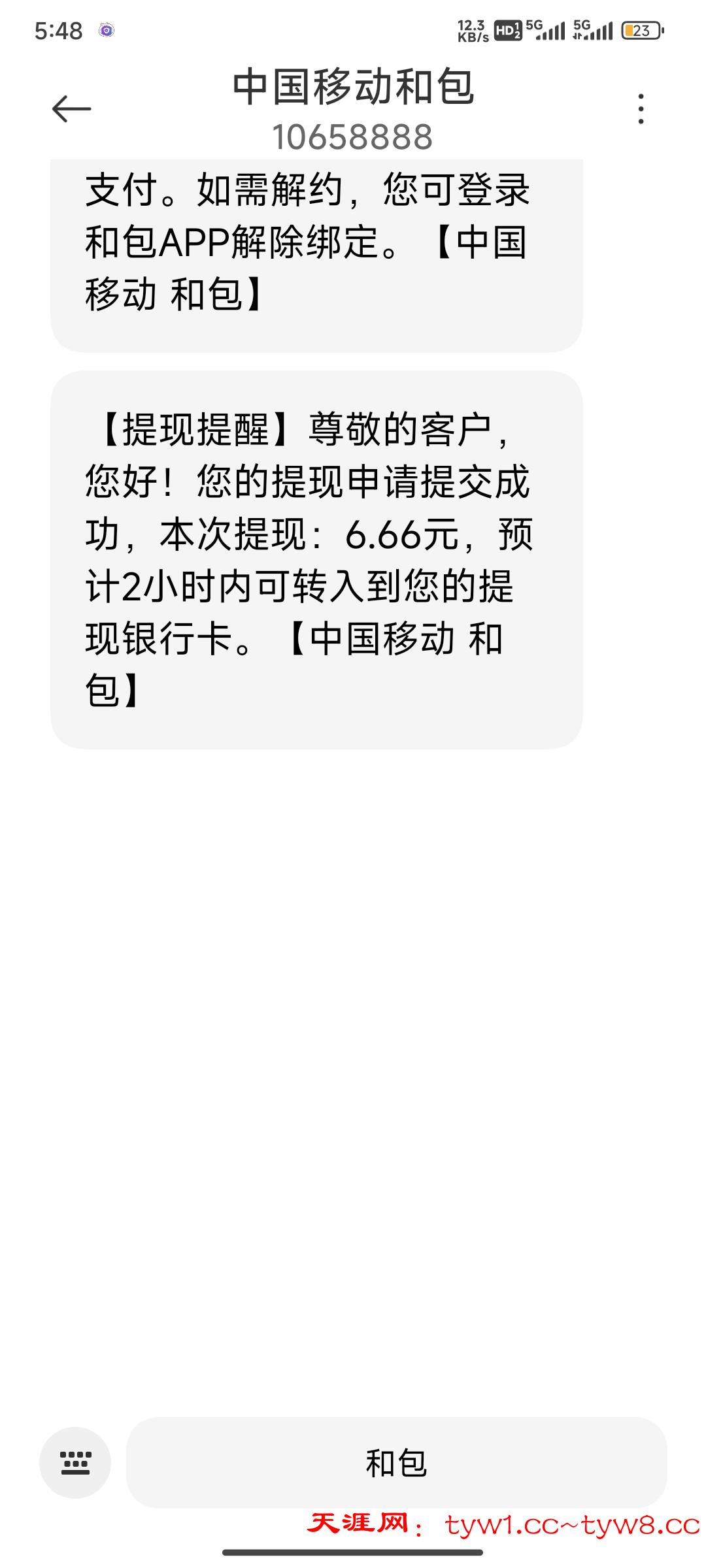Open the three-dot overflow menu

[x=641, y=108]
